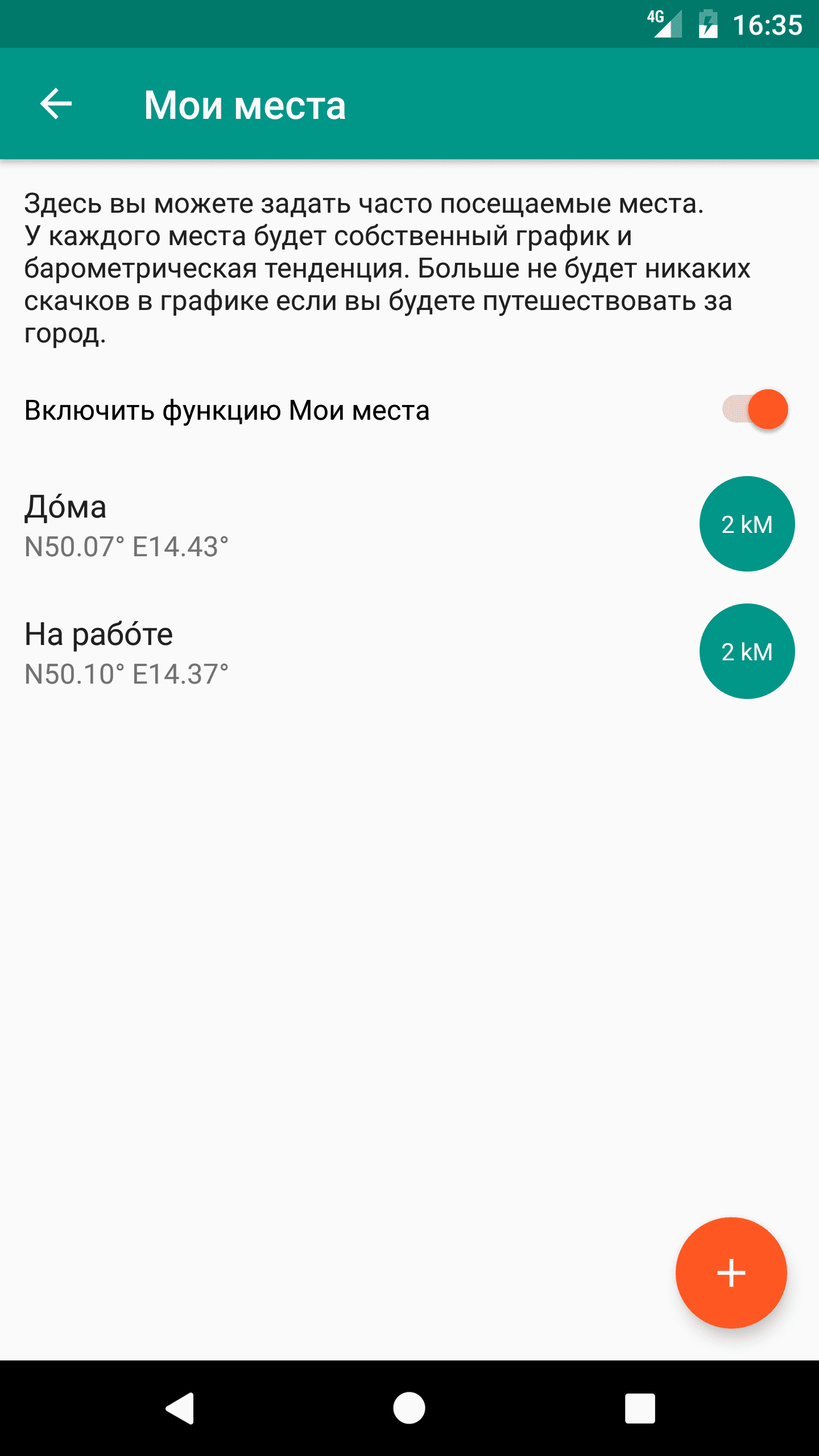
Task: Go to the system home screen
Action: point(409,1408)
